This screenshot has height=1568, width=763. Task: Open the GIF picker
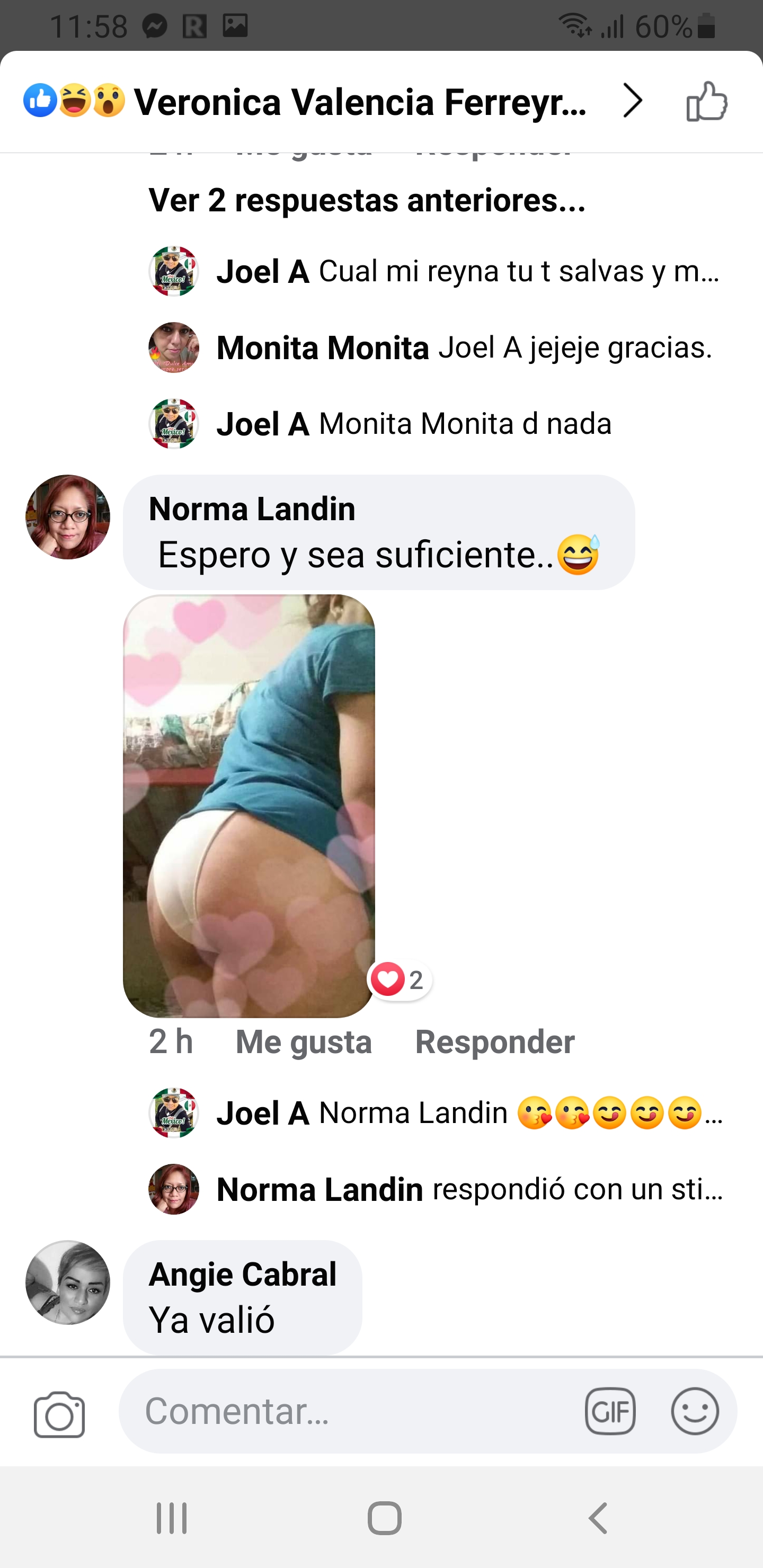[x=611, y=1413]
